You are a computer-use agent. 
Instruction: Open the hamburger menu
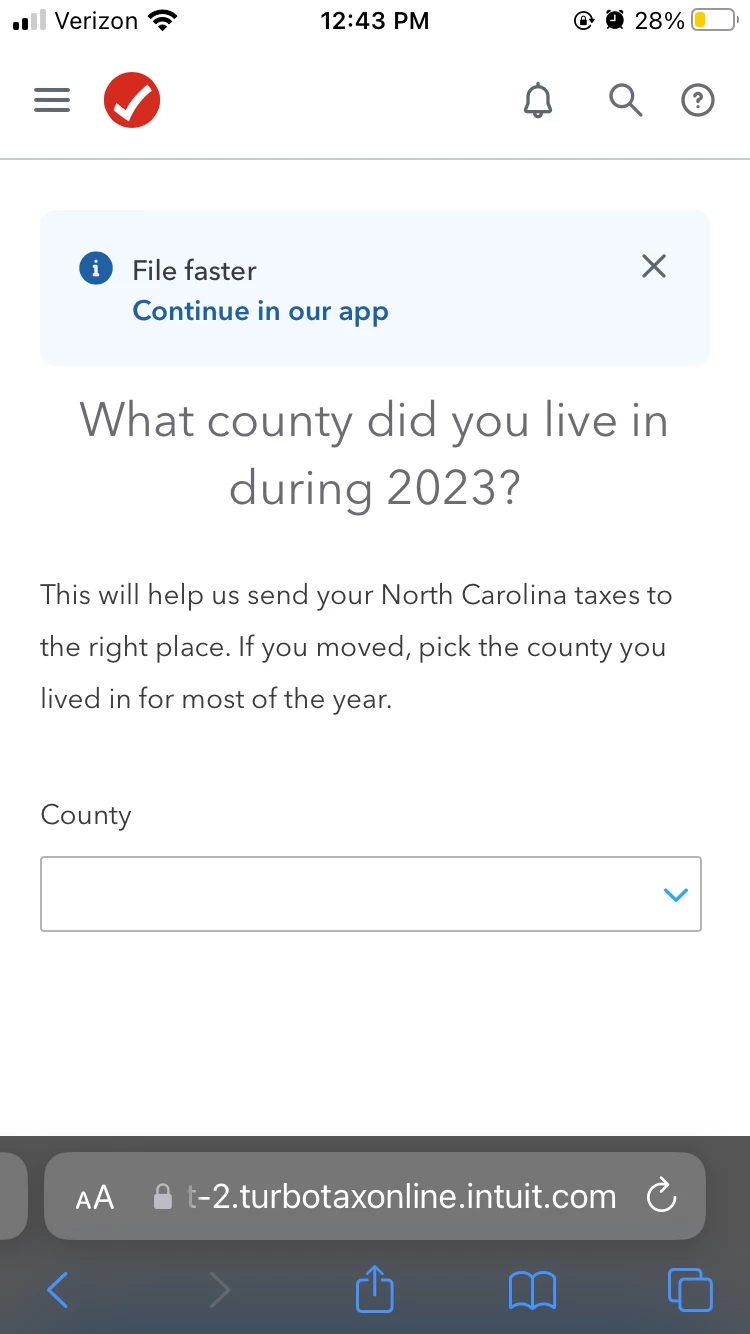52,101
